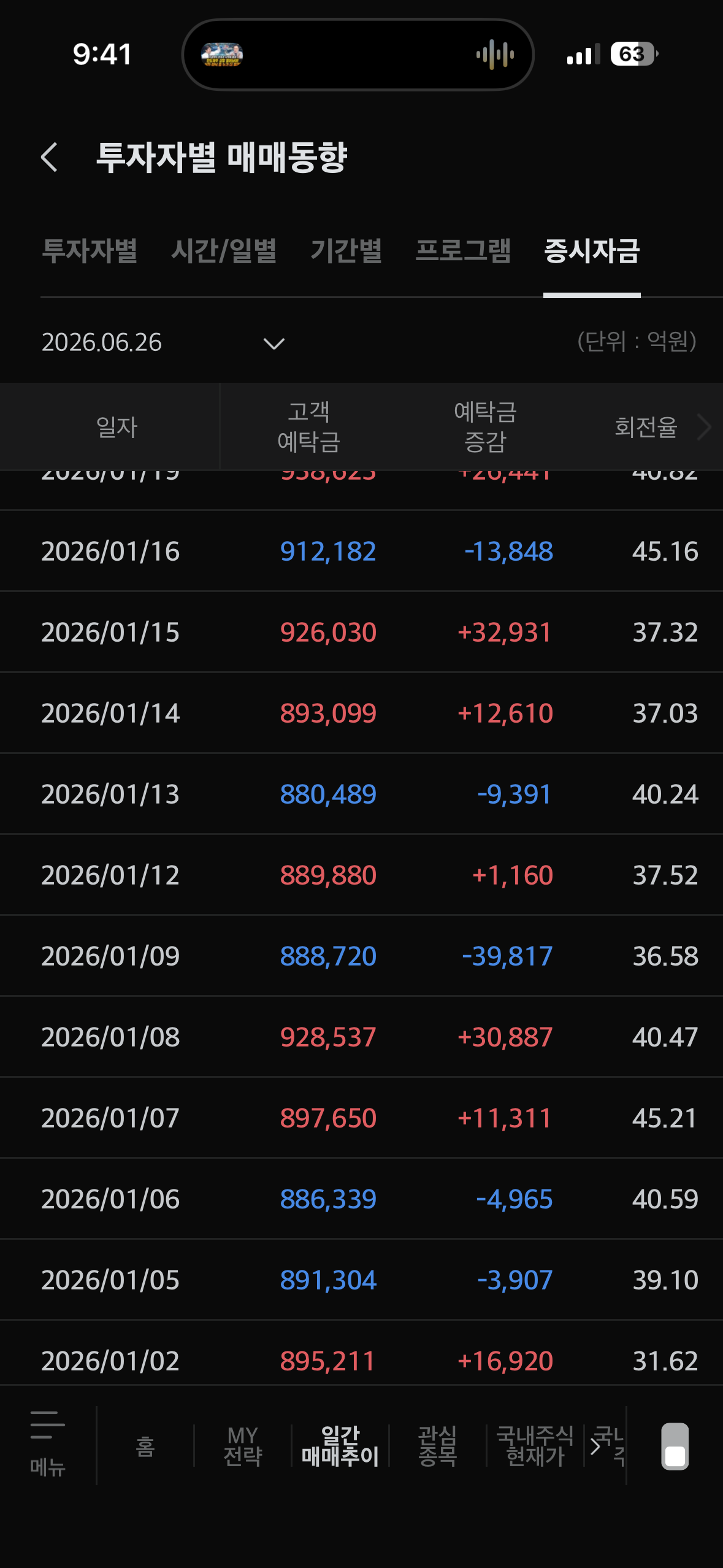Tap the arrow next to 회전율 column
The height and width of the screenshot is (1568, 723).
coord(704,427)
